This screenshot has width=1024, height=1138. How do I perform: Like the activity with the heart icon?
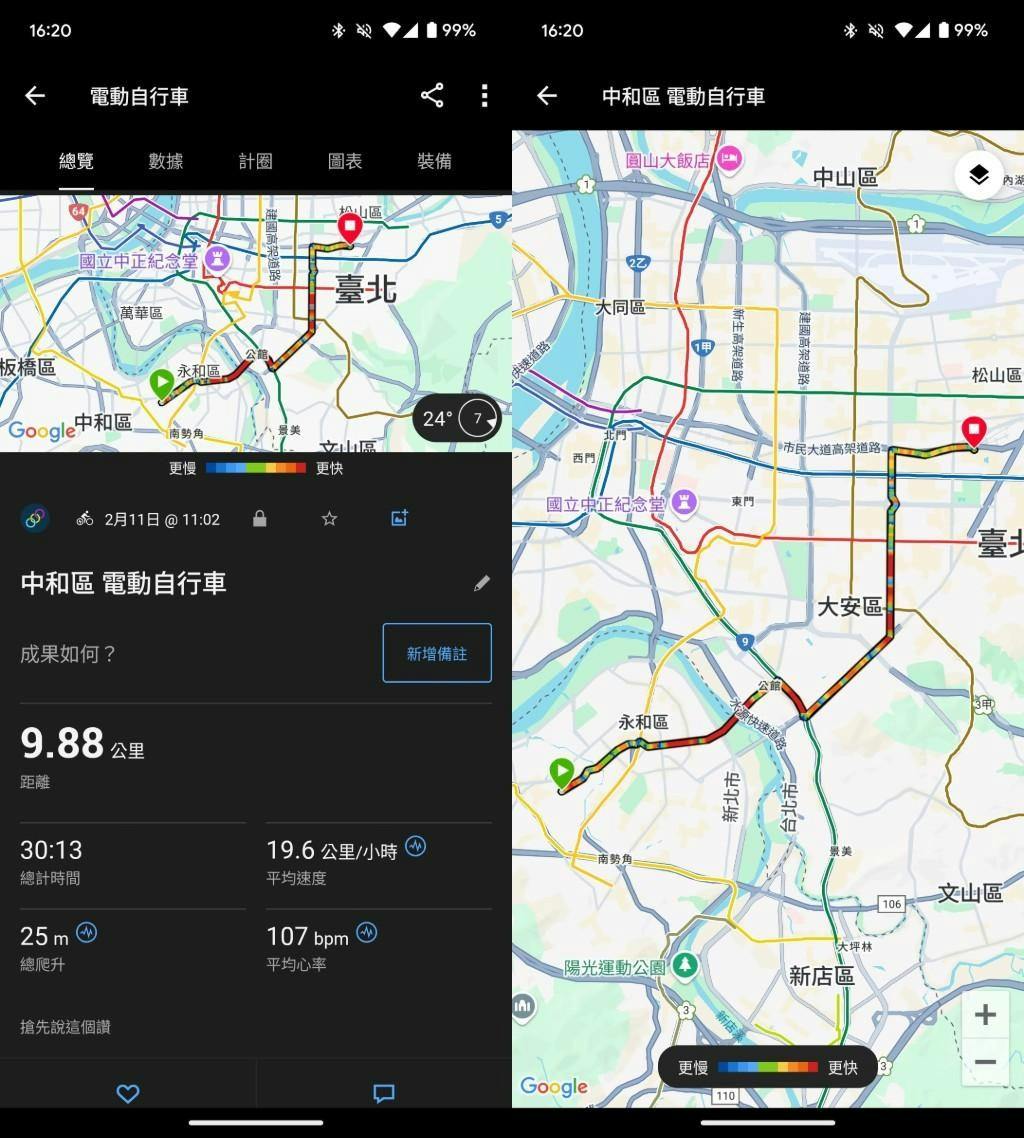coord(128,1093)
